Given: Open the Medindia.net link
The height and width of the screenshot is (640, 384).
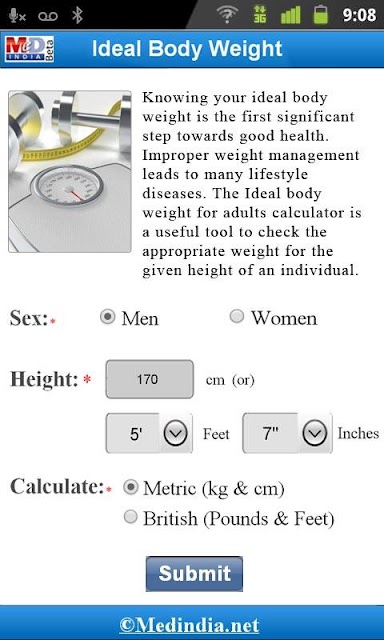Looking at the screenshot, I should (189, 625).
